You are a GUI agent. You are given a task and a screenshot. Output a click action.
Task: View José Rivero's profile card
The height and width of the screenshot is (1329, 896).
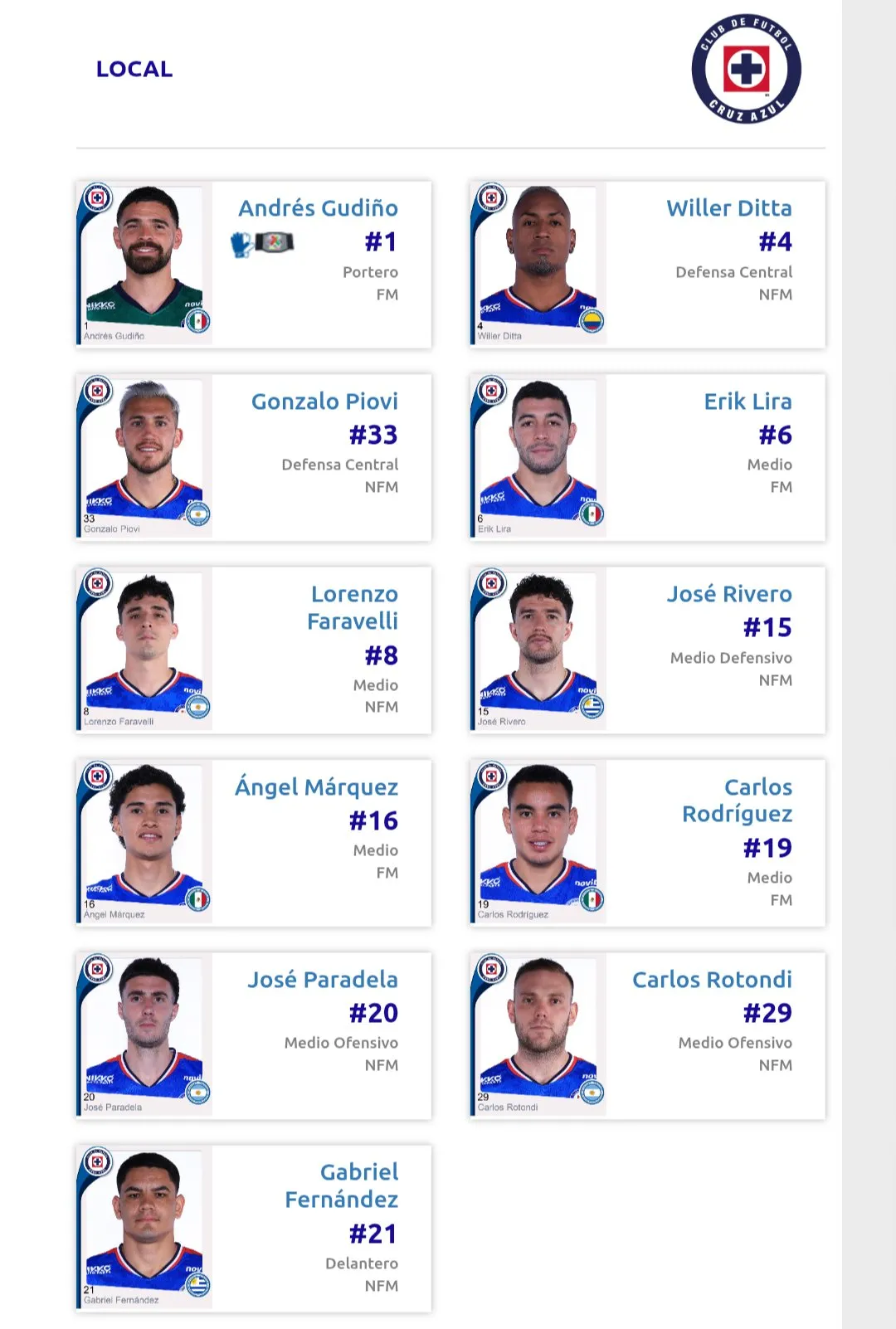pos(647,650)
